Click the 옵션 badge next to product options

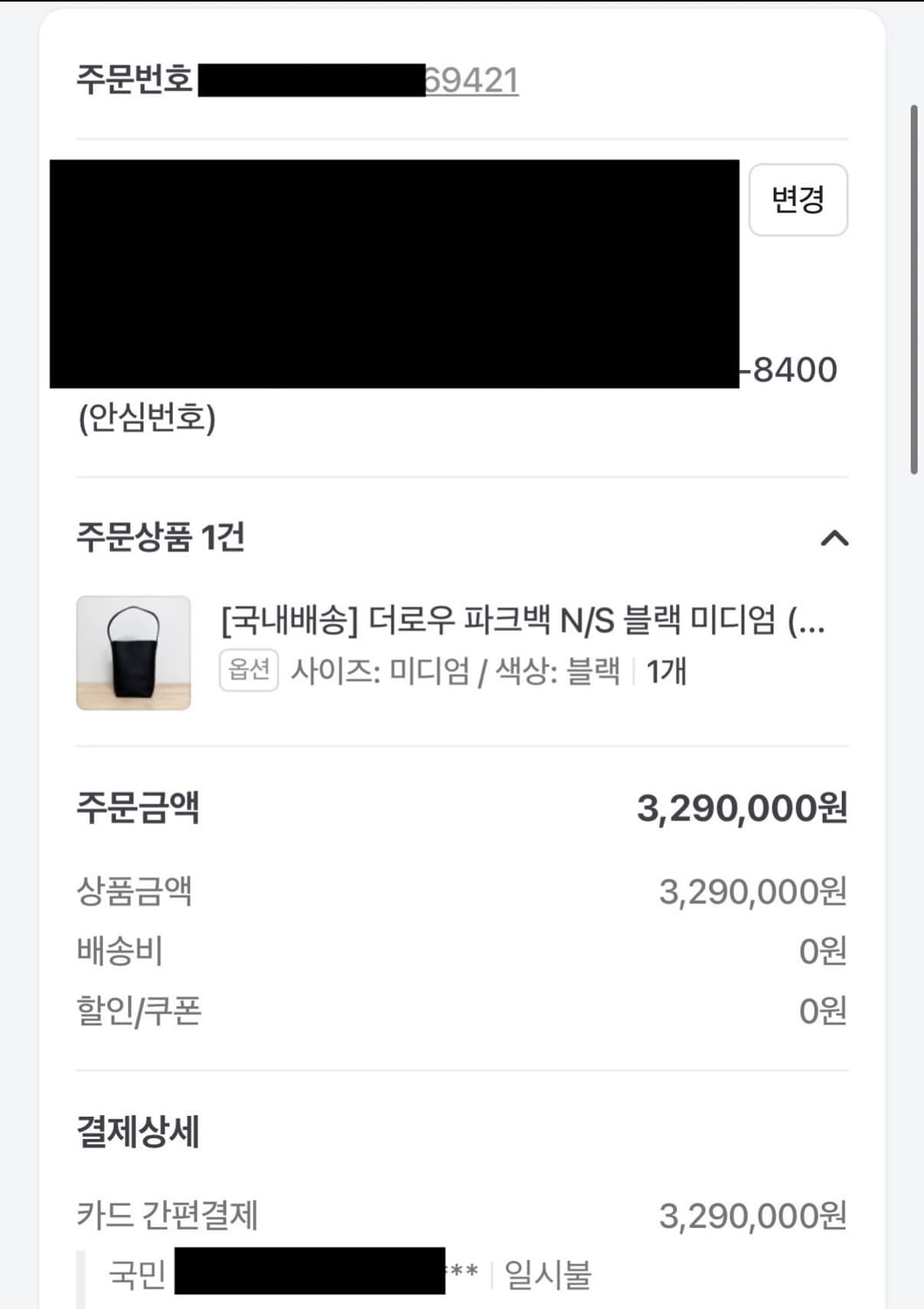point(250,670)
